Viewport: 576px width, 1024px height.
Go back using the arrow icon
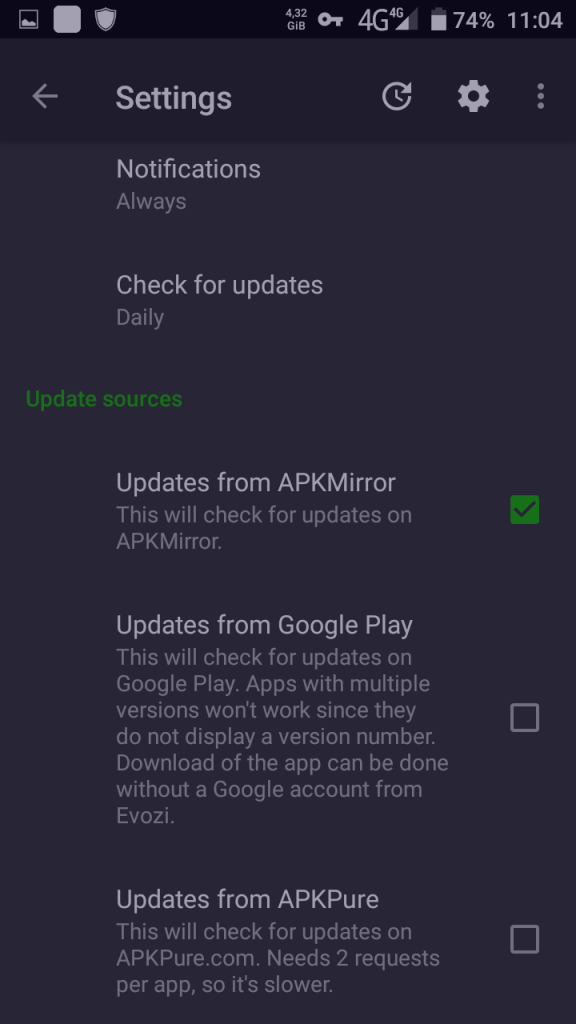tap(44, 97)
